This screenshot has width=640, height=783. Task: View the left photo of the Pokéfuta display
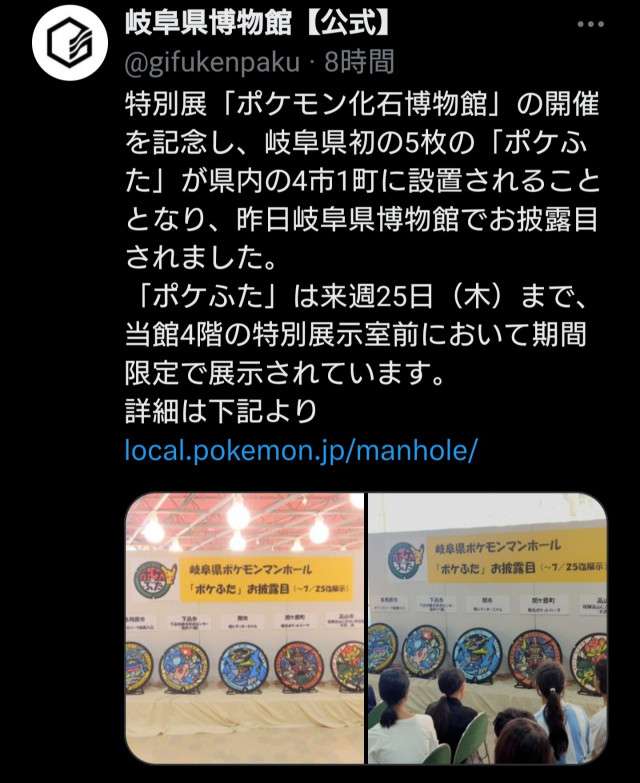(x=244, y=629)
